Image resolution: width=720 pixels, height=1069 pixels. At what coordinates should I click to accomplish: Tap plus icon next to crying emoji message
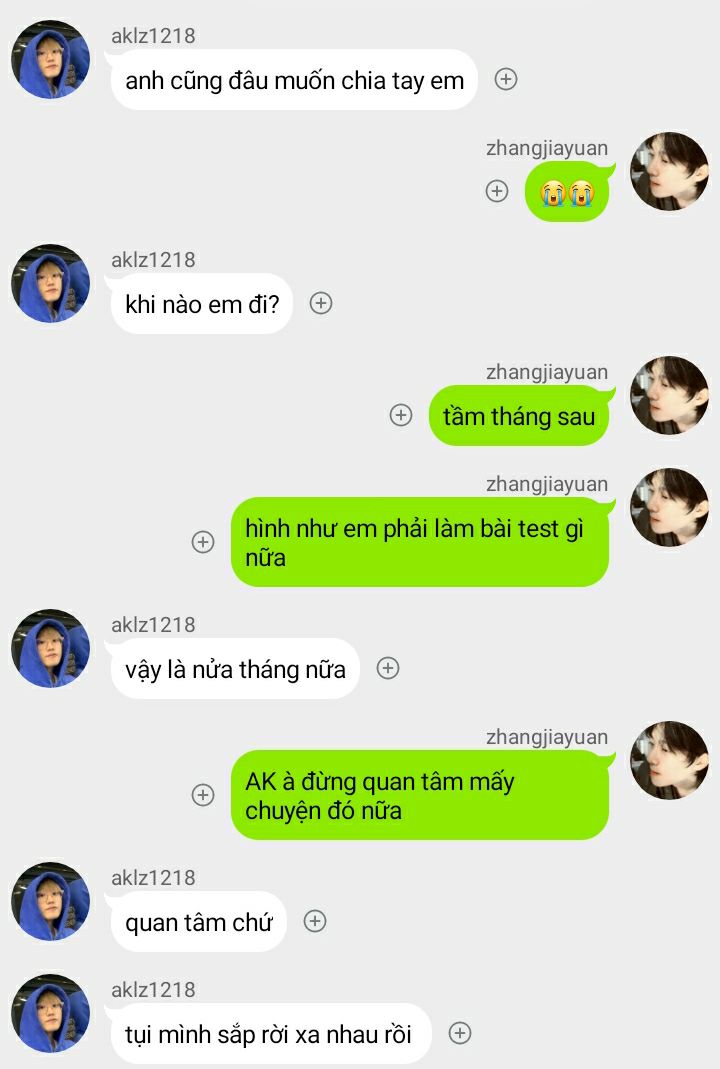(x=497, y=191)
